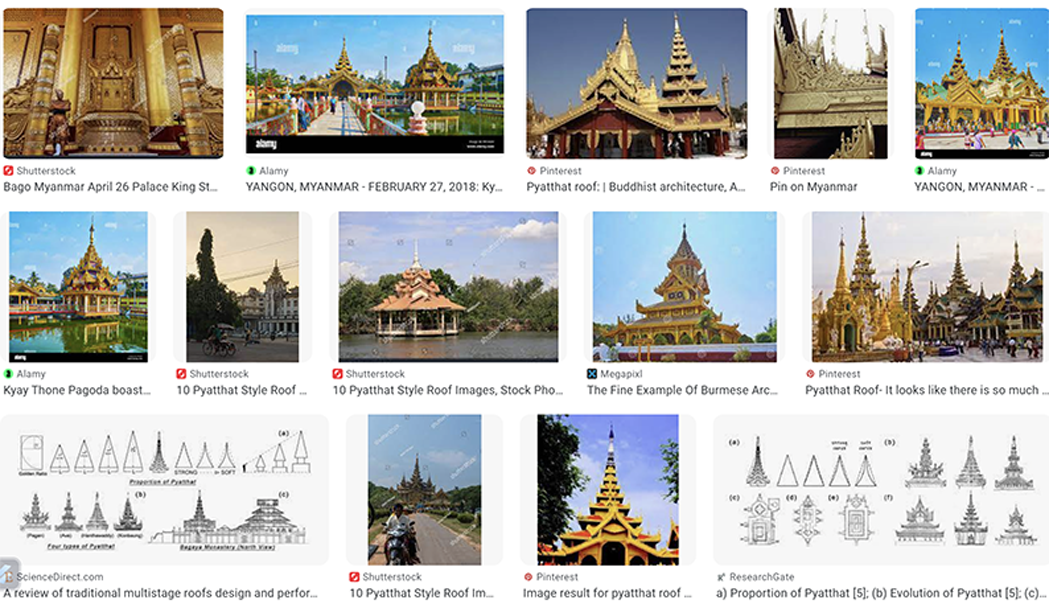Image resolution: width=1049 pixels, height=604 pixels.
Task: Open Pinterest Pyatthat roof Buddhist architecture image
Action: pos(637,82)
